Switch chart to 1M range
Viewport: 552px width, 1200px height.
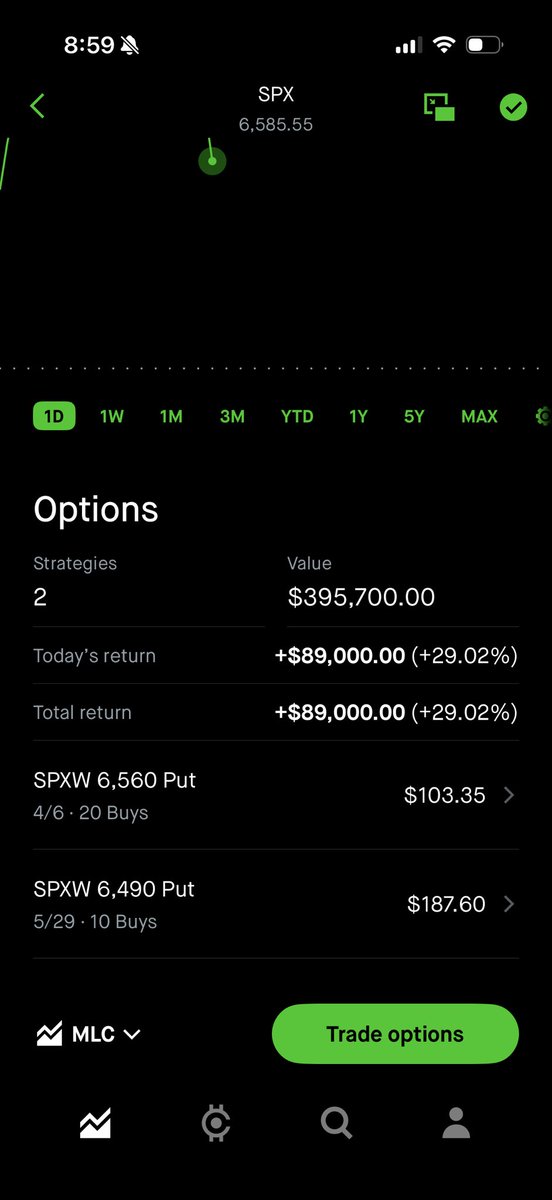pyautogui.click(x=171, y=416)
